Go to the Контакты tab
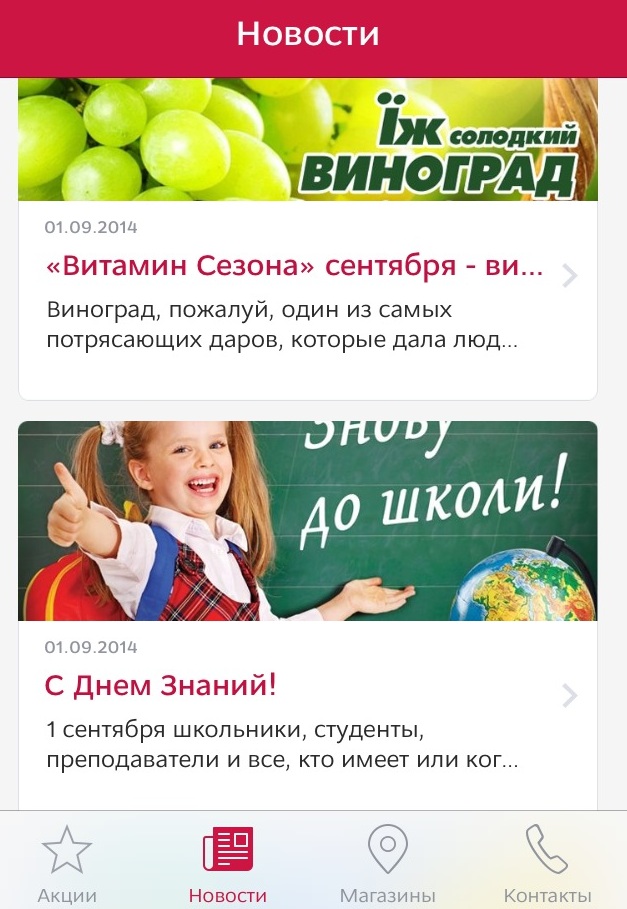Viewport: 627px width, 909px height. click(547, 862)
